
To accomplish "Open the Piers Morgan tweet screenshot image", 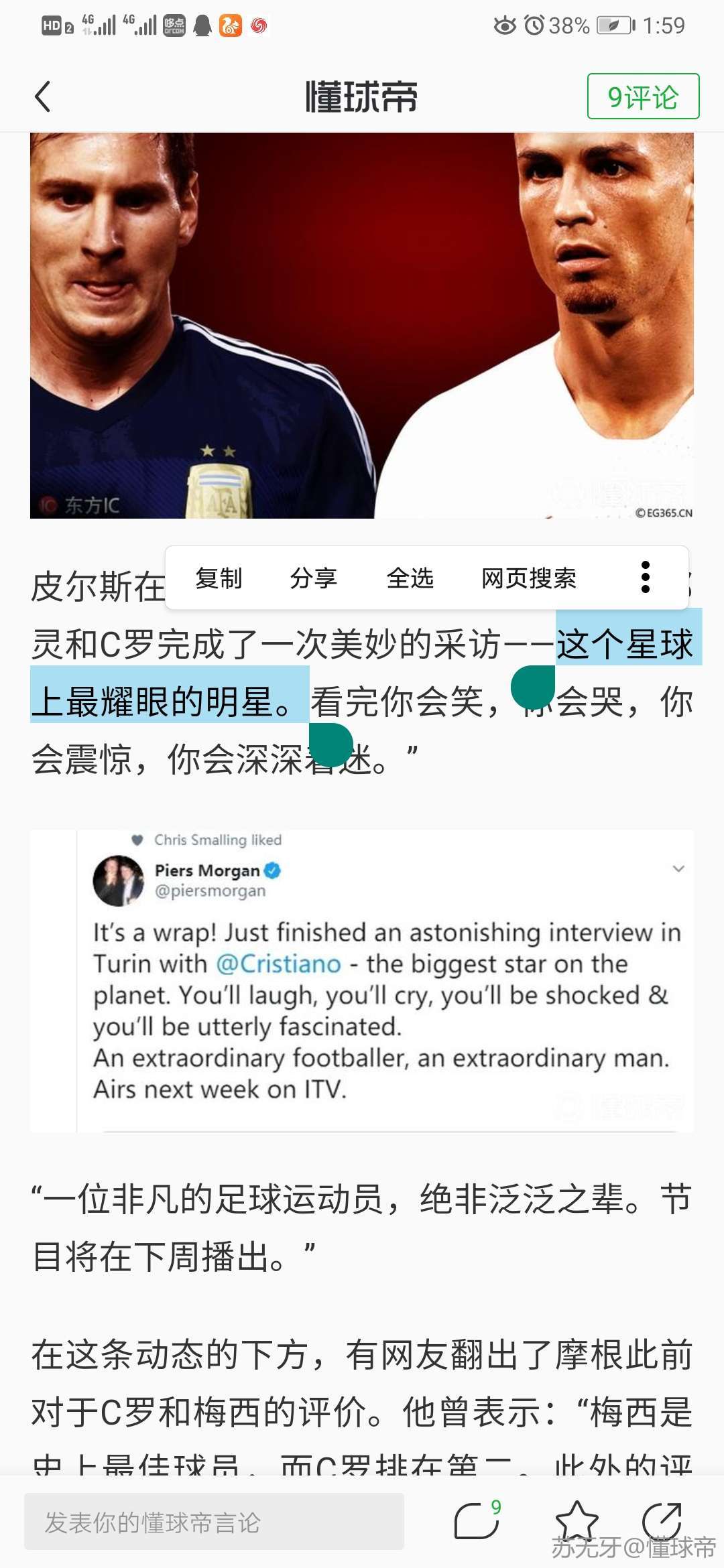I will (362, 981).
